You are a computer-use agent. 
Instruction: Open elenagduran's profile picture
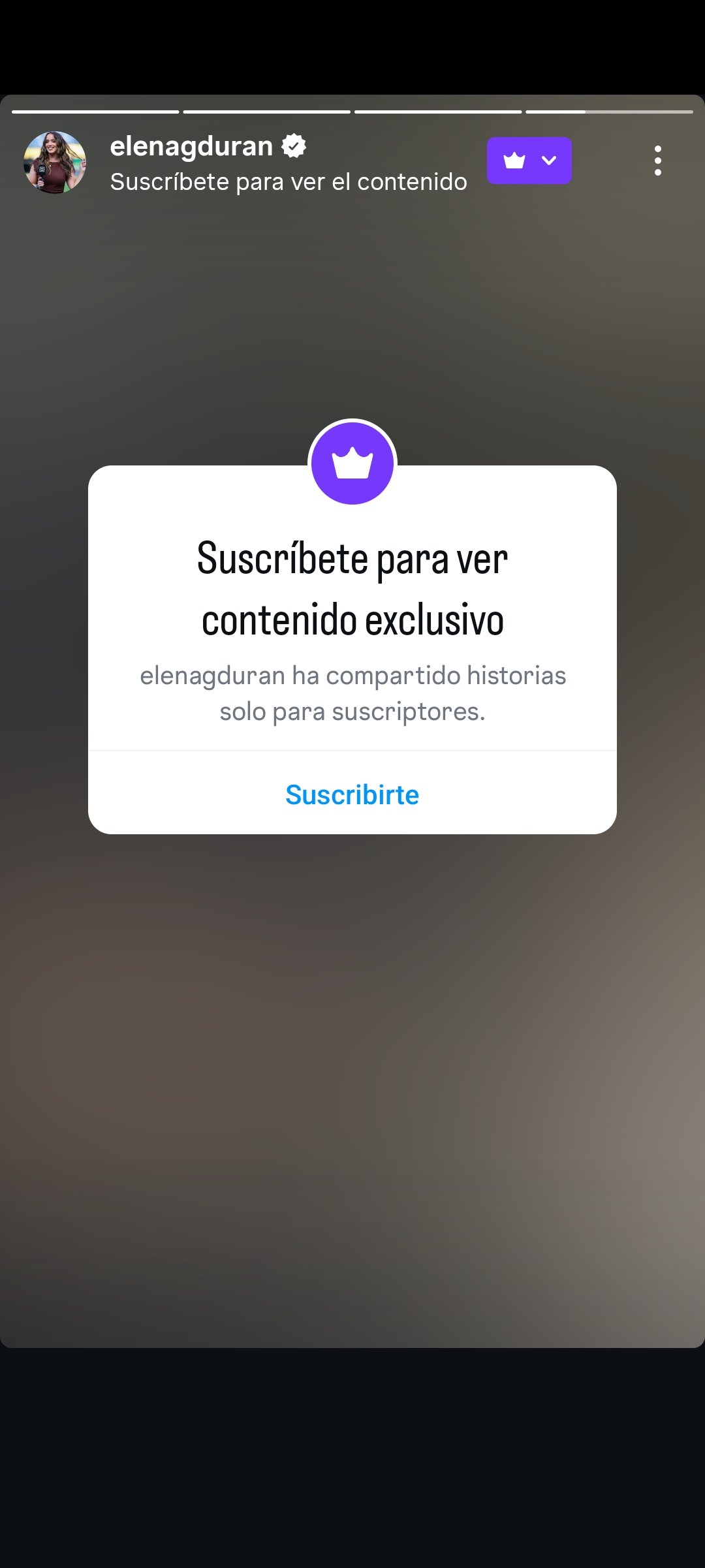point(55,163)
